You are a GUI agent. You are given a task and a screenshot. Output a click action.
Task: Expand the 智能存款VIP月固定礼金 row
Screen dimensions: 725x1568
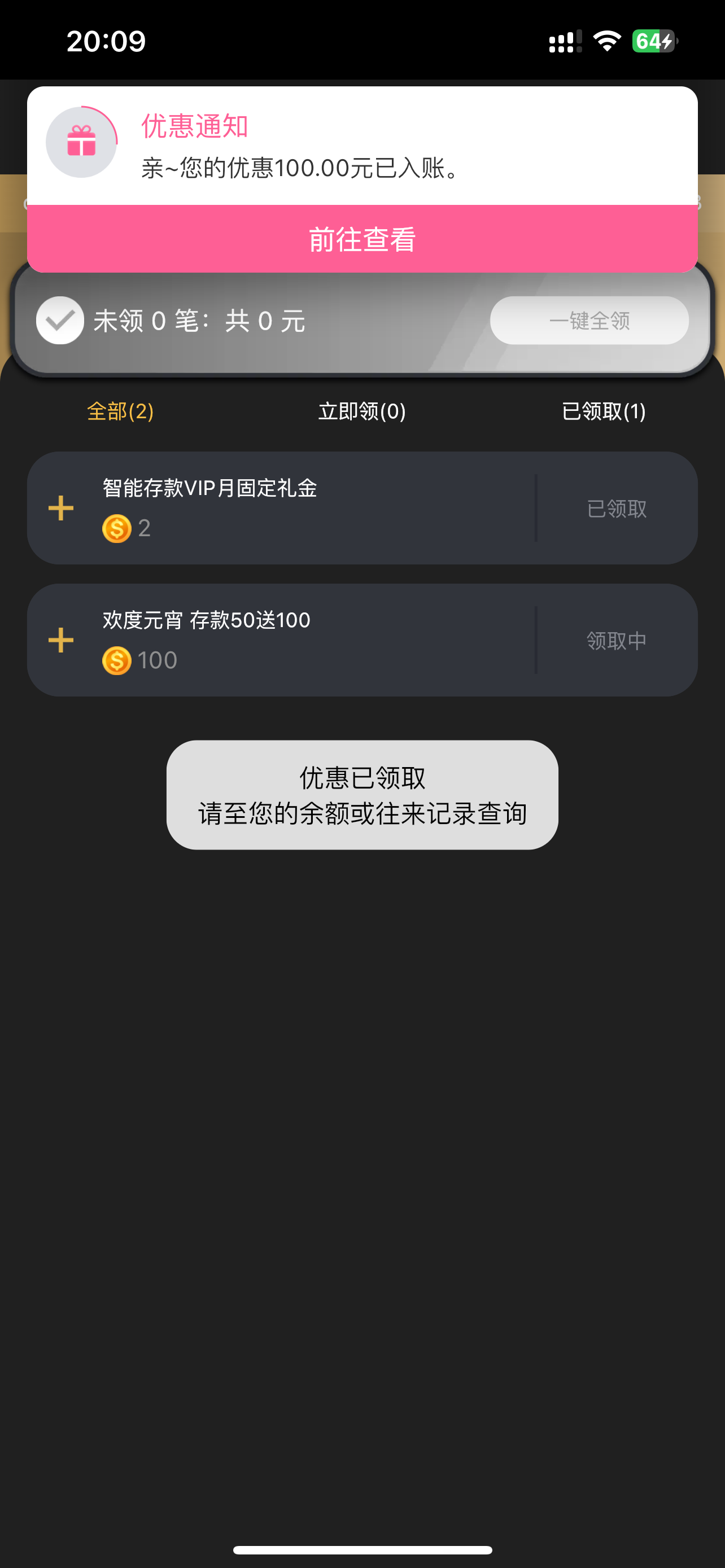(61, 507)
